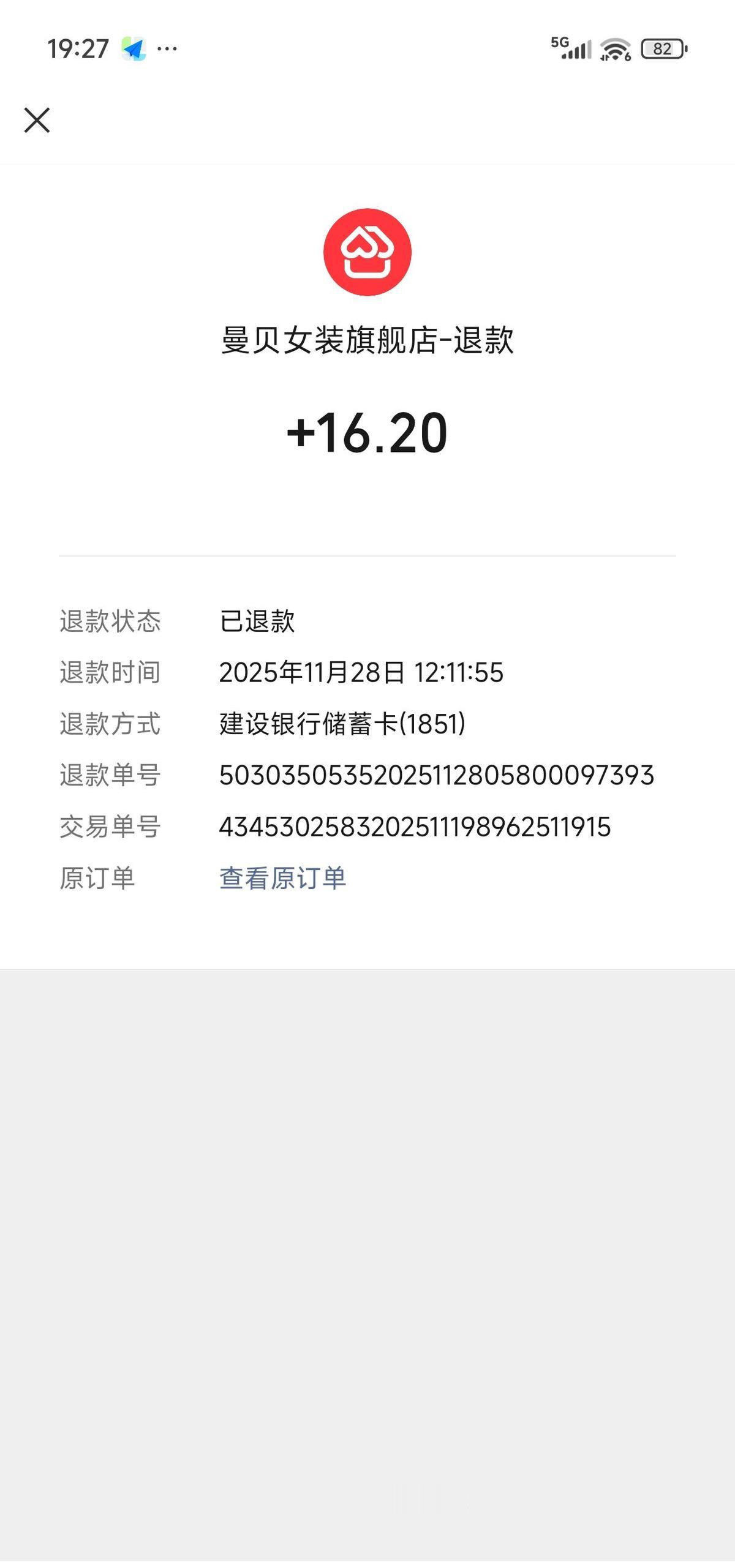Select the 退款单号 refund number
735x1568 pixels.
(x=436, y=776)
